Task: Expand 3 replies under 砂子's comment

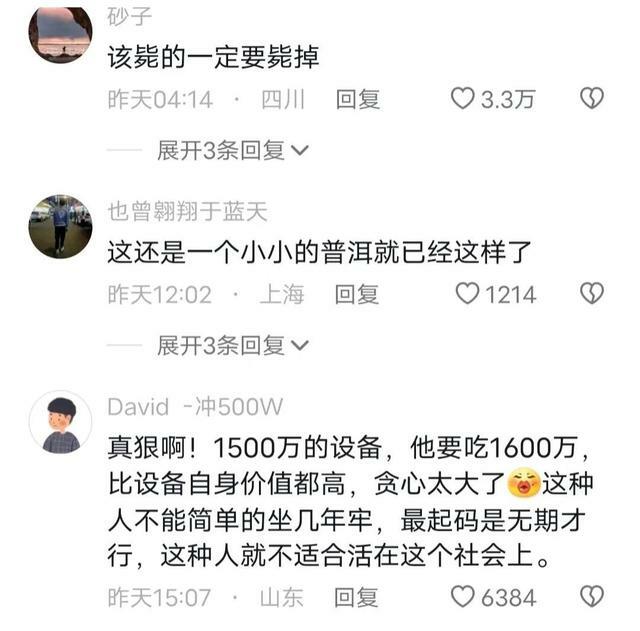Action: tap(232, 151)
